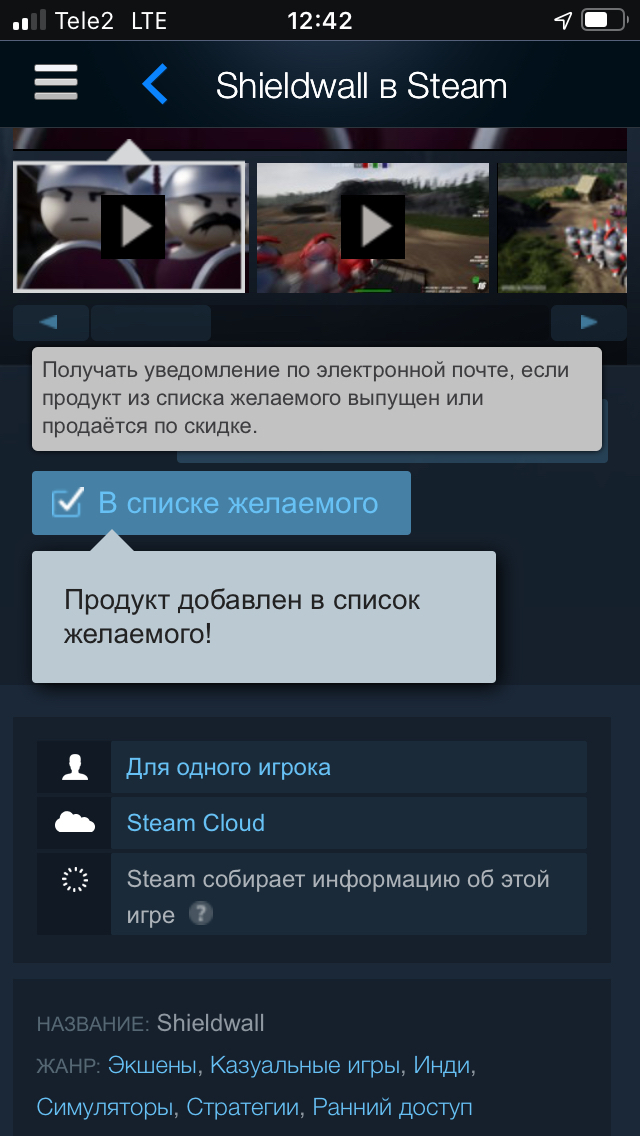Open the Симуляторы genre link

105,1107
